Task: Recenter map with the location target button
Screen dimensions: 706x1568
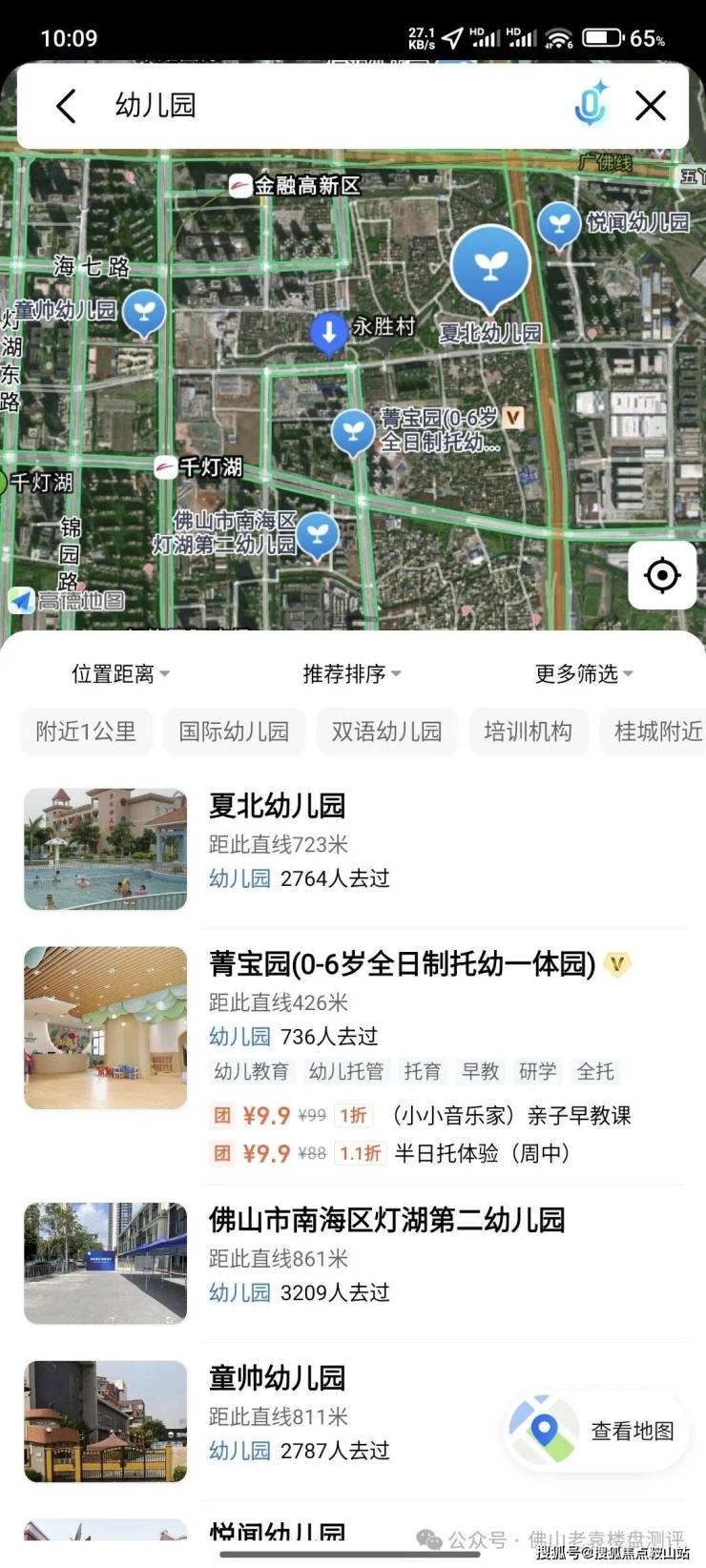Action: 662,575
